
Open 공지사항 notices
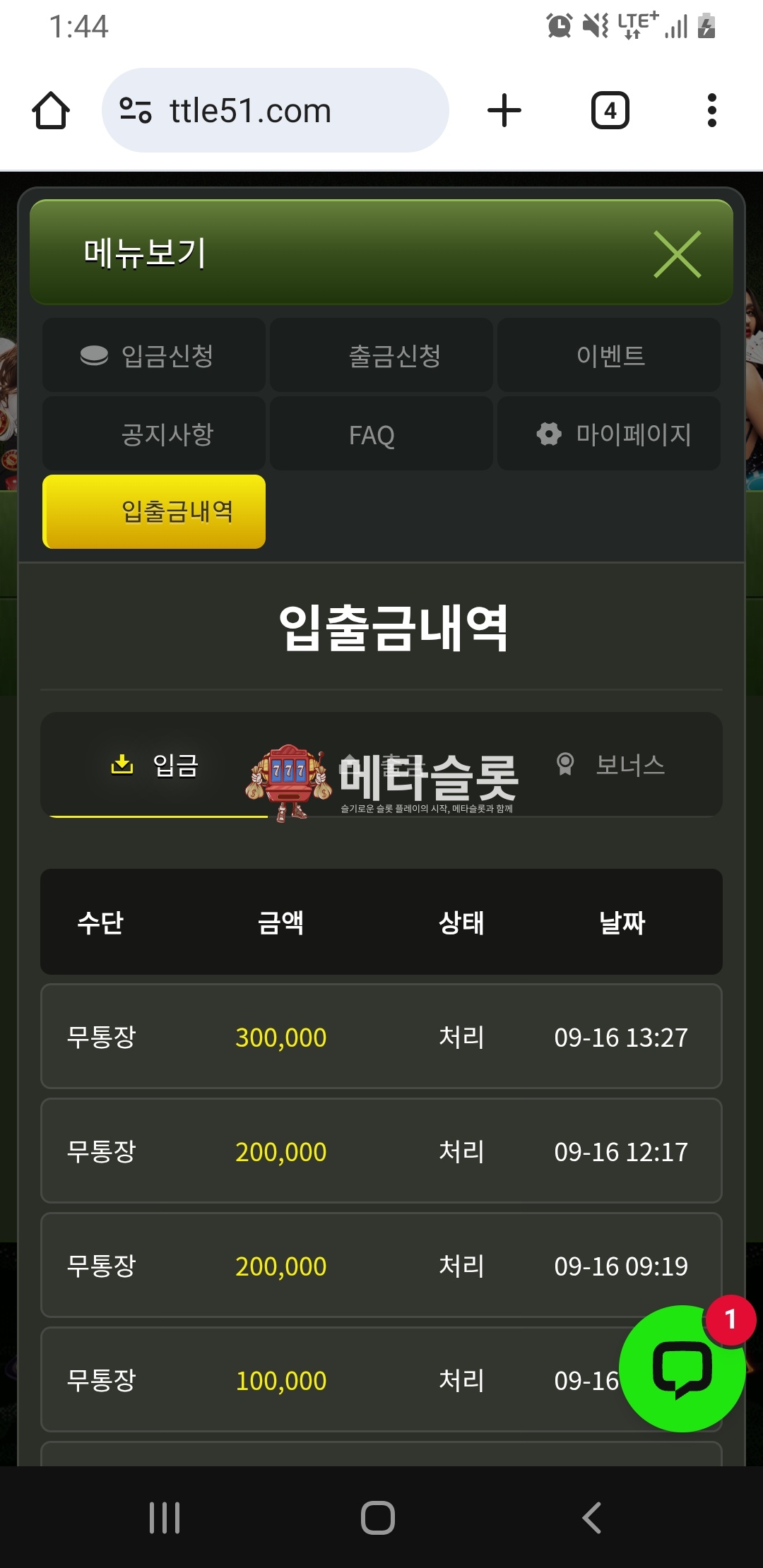pos(154,434)
